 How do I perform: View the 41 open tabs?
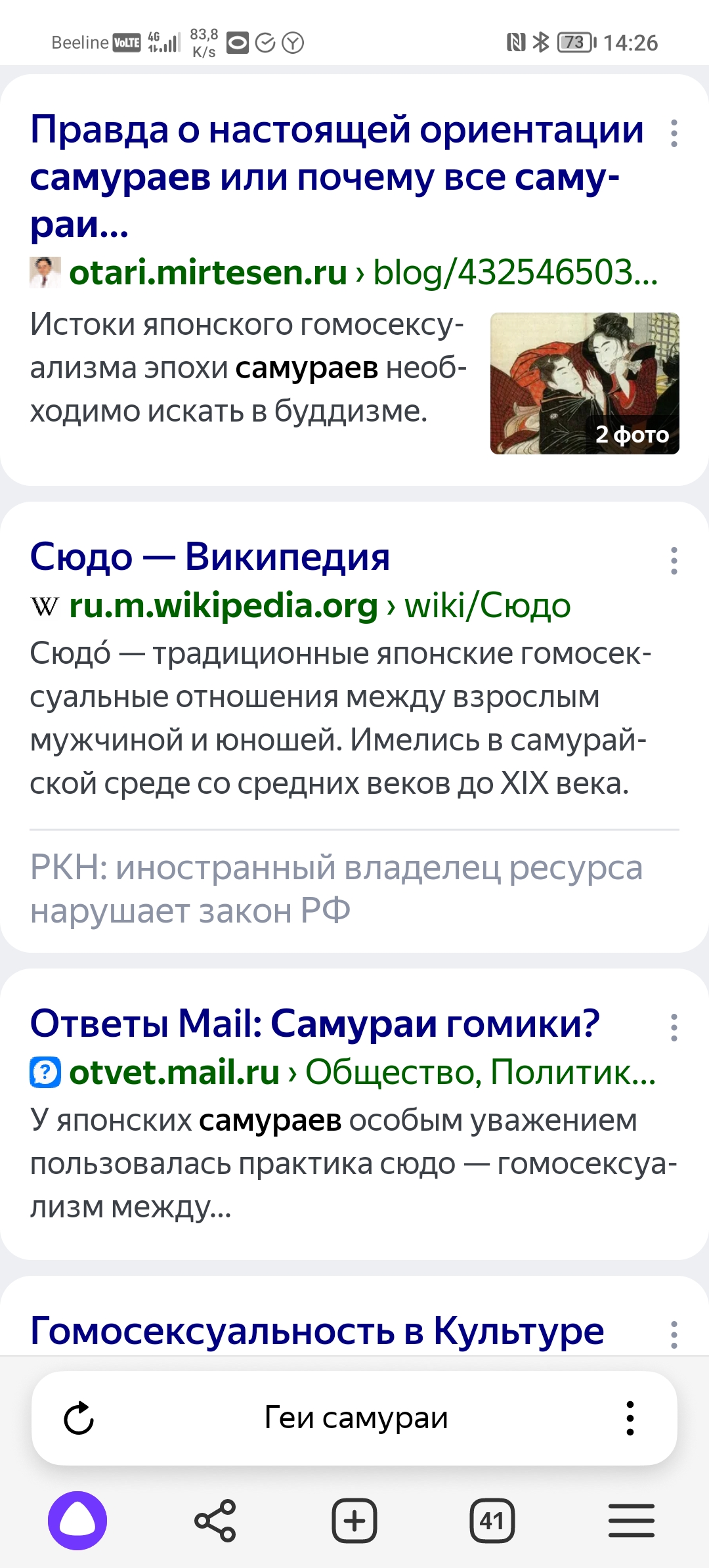[492, 1520]
